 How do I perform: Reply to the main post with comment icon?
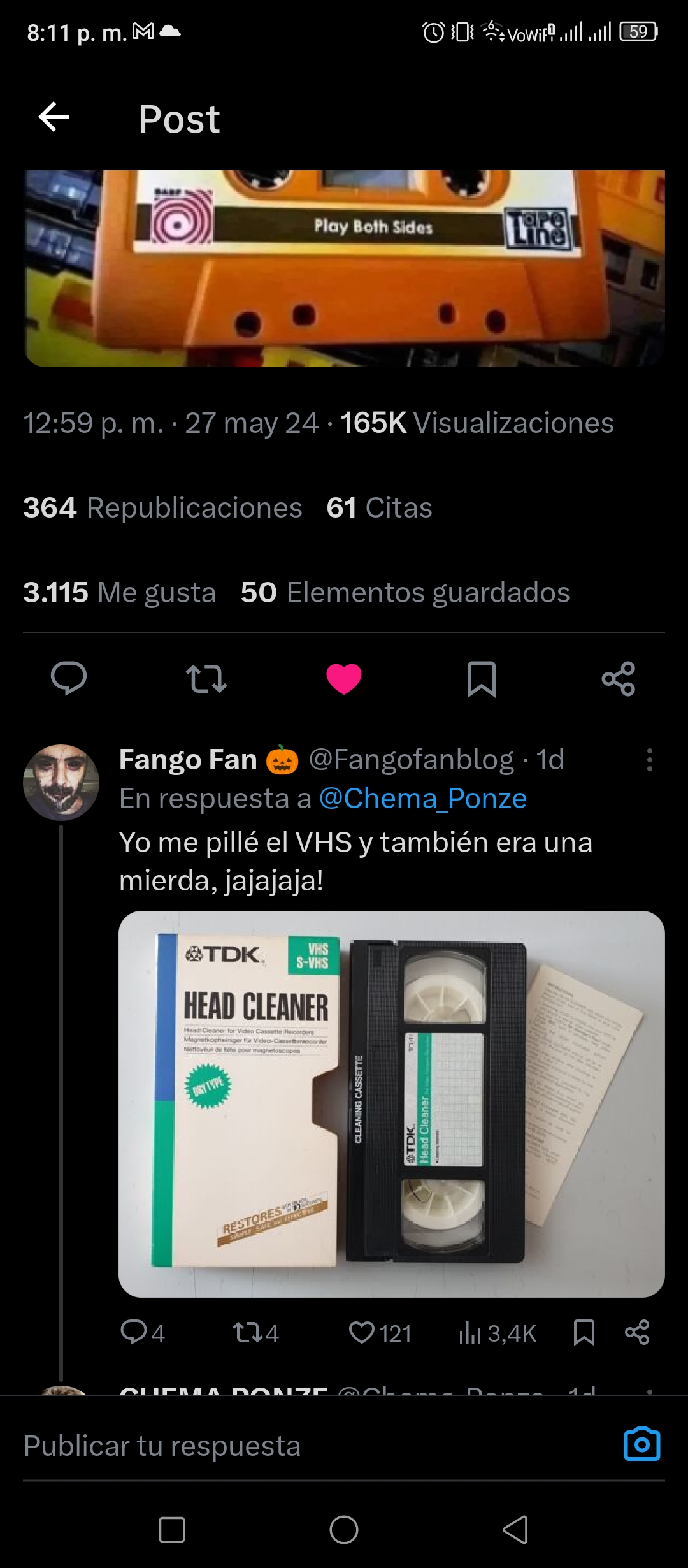(69, 679)
